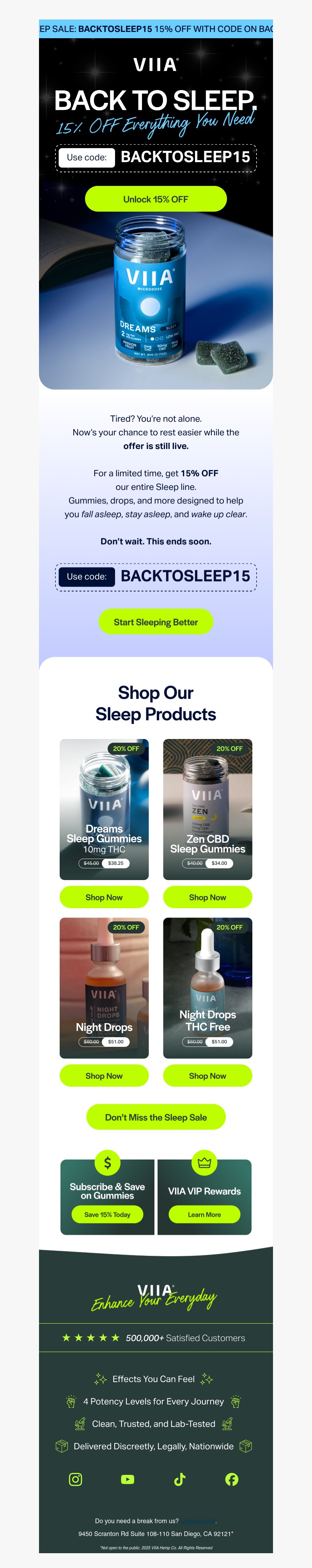Tap the Unlock 15% OFF button
This screenshot has height=1568, width=312.
[155, 199]
